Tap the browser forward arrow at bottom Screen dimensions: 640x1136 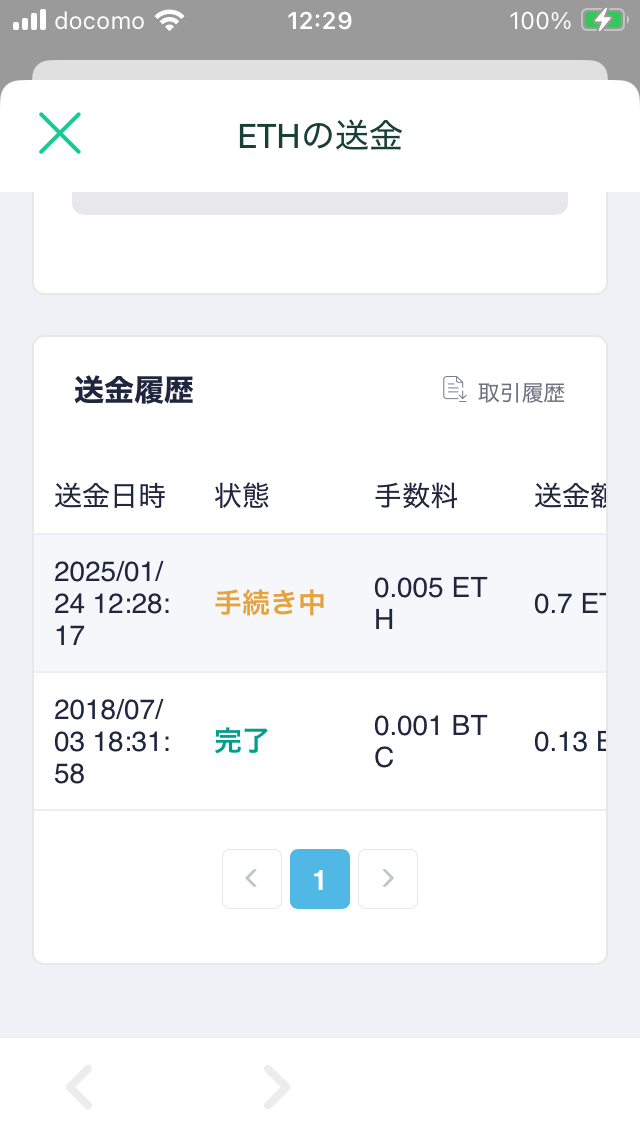click(276, 1087)
